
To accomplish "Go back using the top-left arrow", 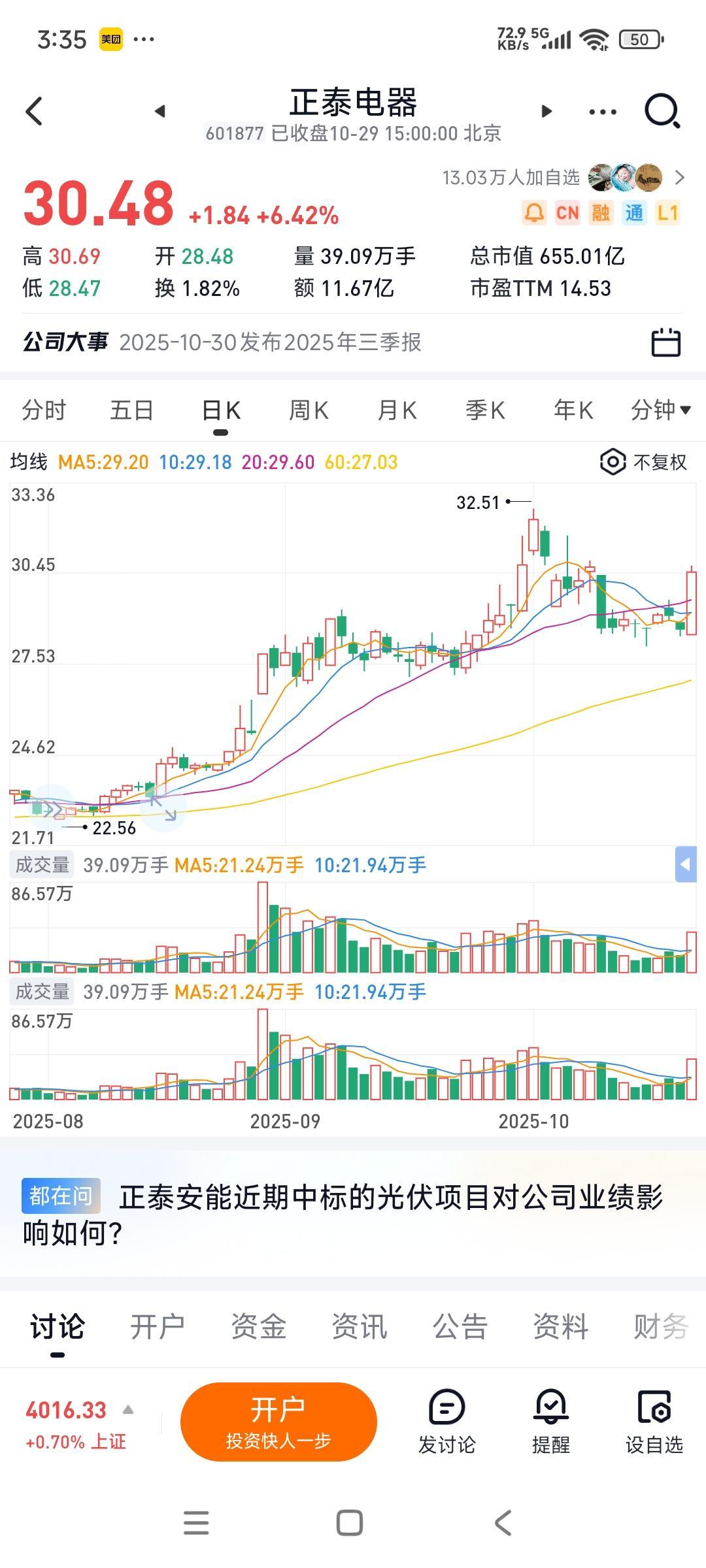I will tap(35, 111).
